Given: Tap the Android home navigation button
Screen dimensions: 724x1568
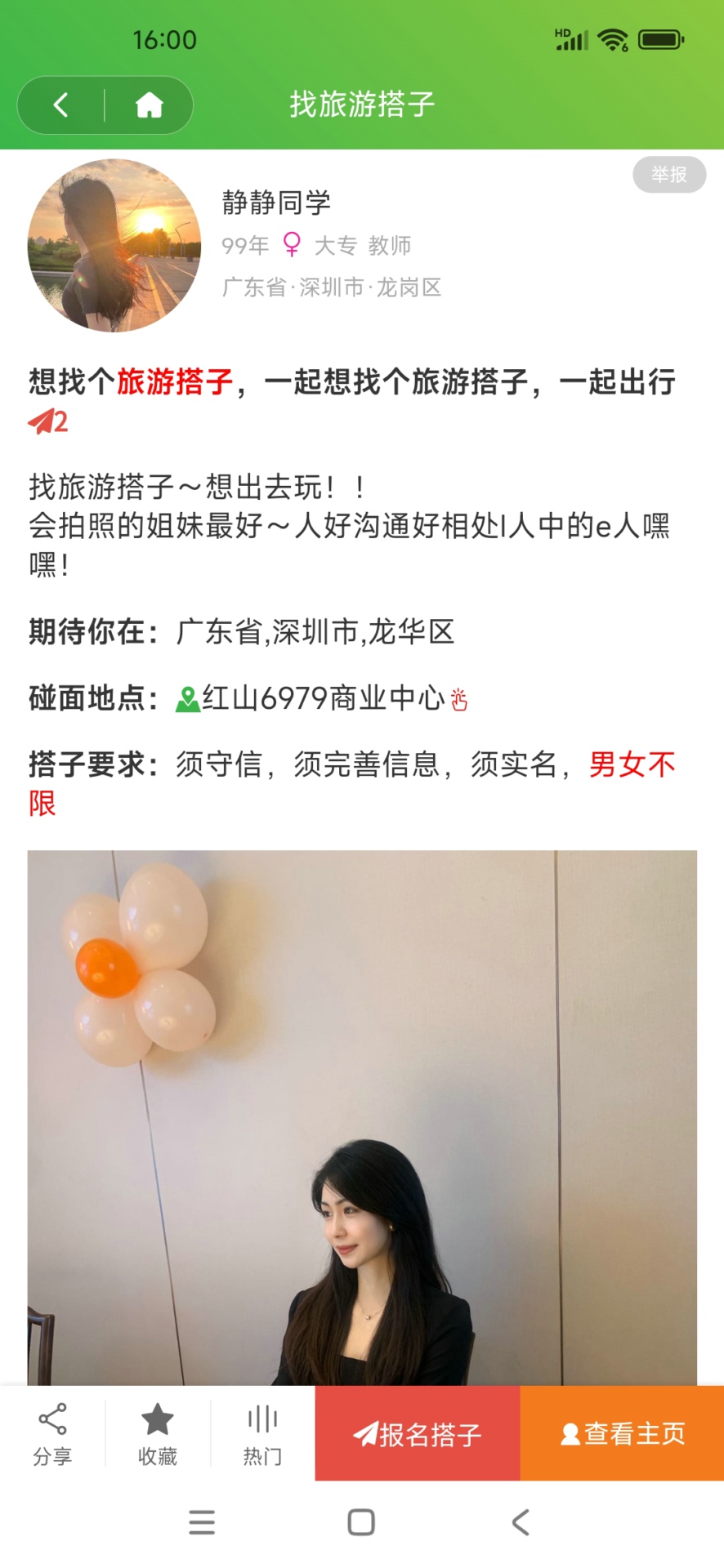Looking at the screenshot, I should coord(360,1521).
